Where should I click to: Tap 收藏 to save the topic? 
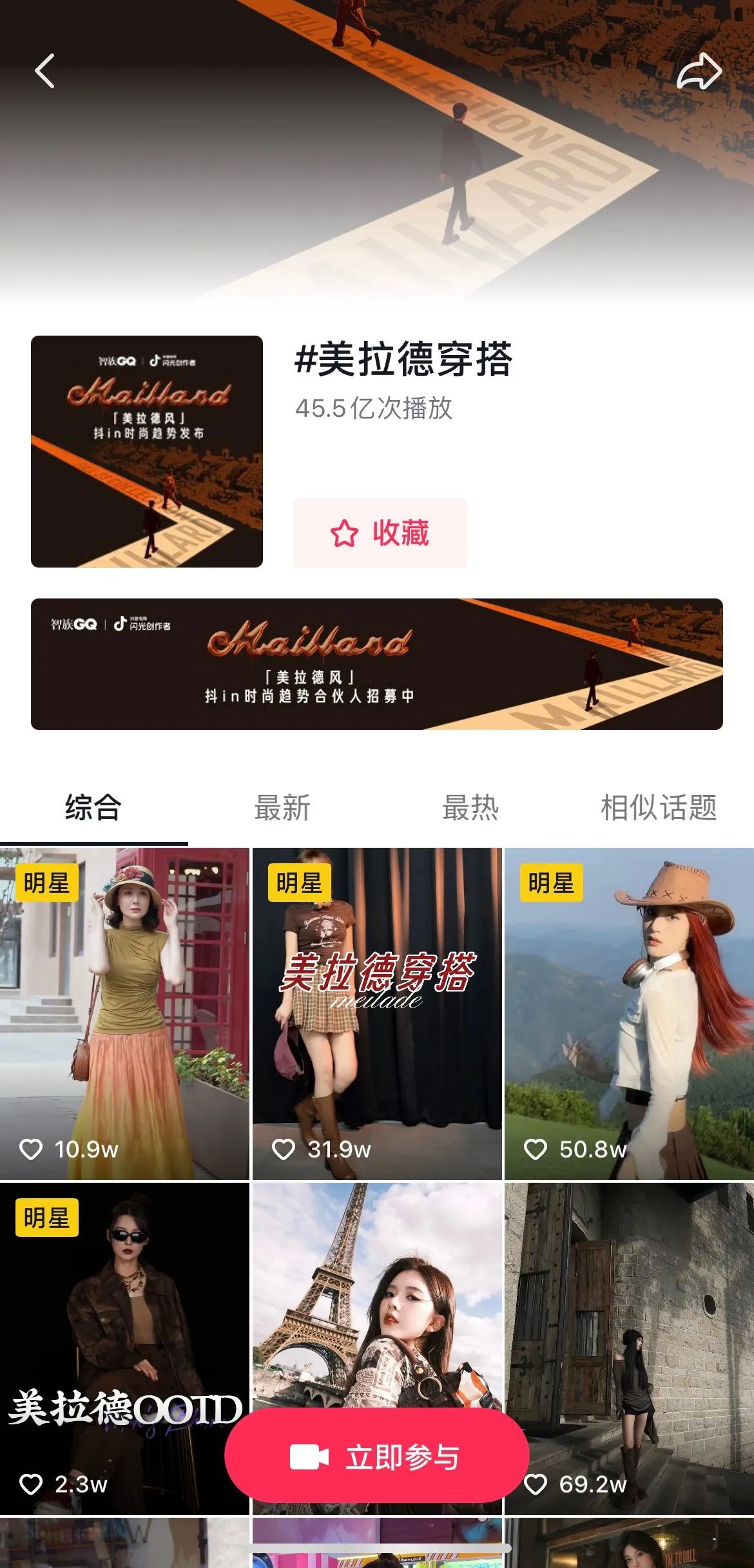click(x=380, y=533)
